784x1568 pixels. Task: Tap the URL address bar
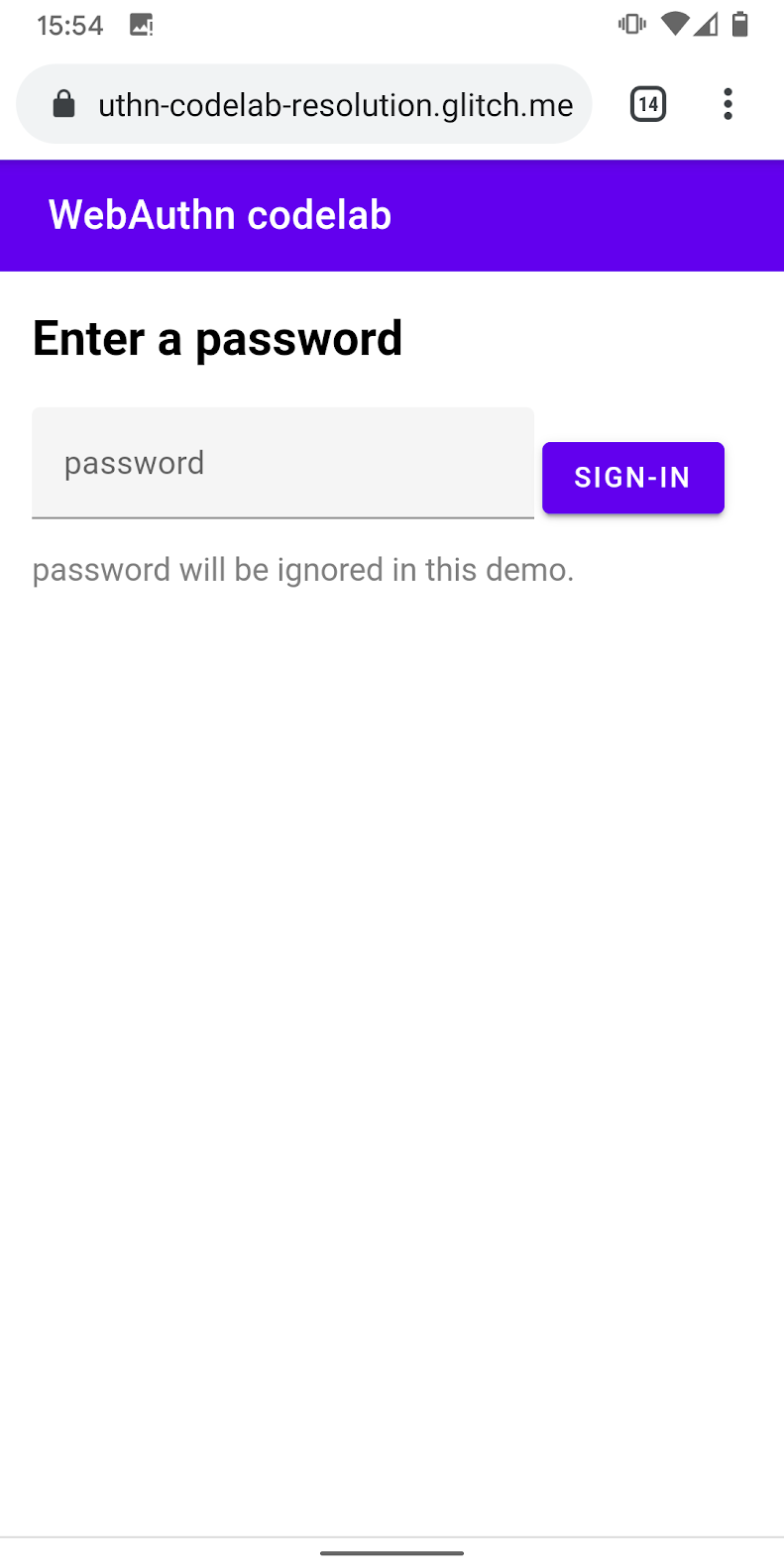pos(335,105)
